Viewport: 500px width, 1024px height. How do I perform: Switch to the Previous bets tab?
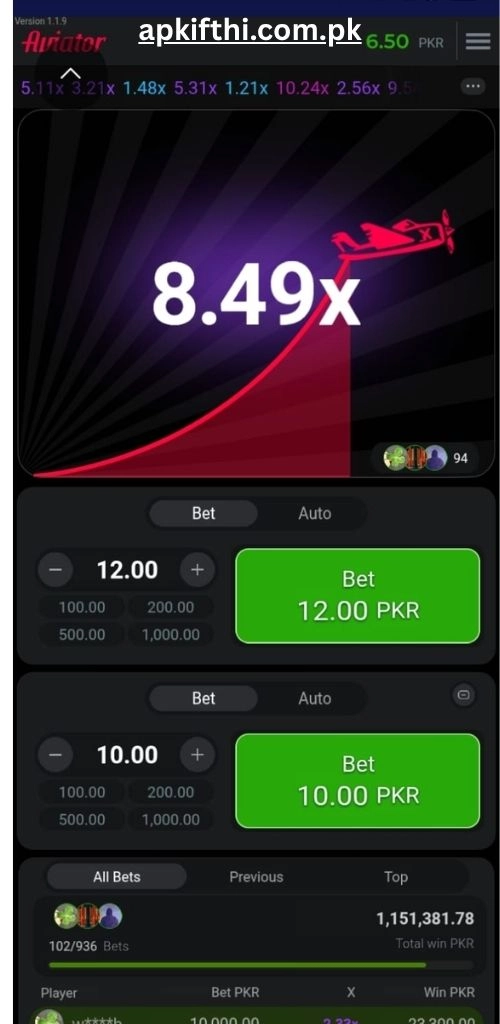[x=257, y=877]
